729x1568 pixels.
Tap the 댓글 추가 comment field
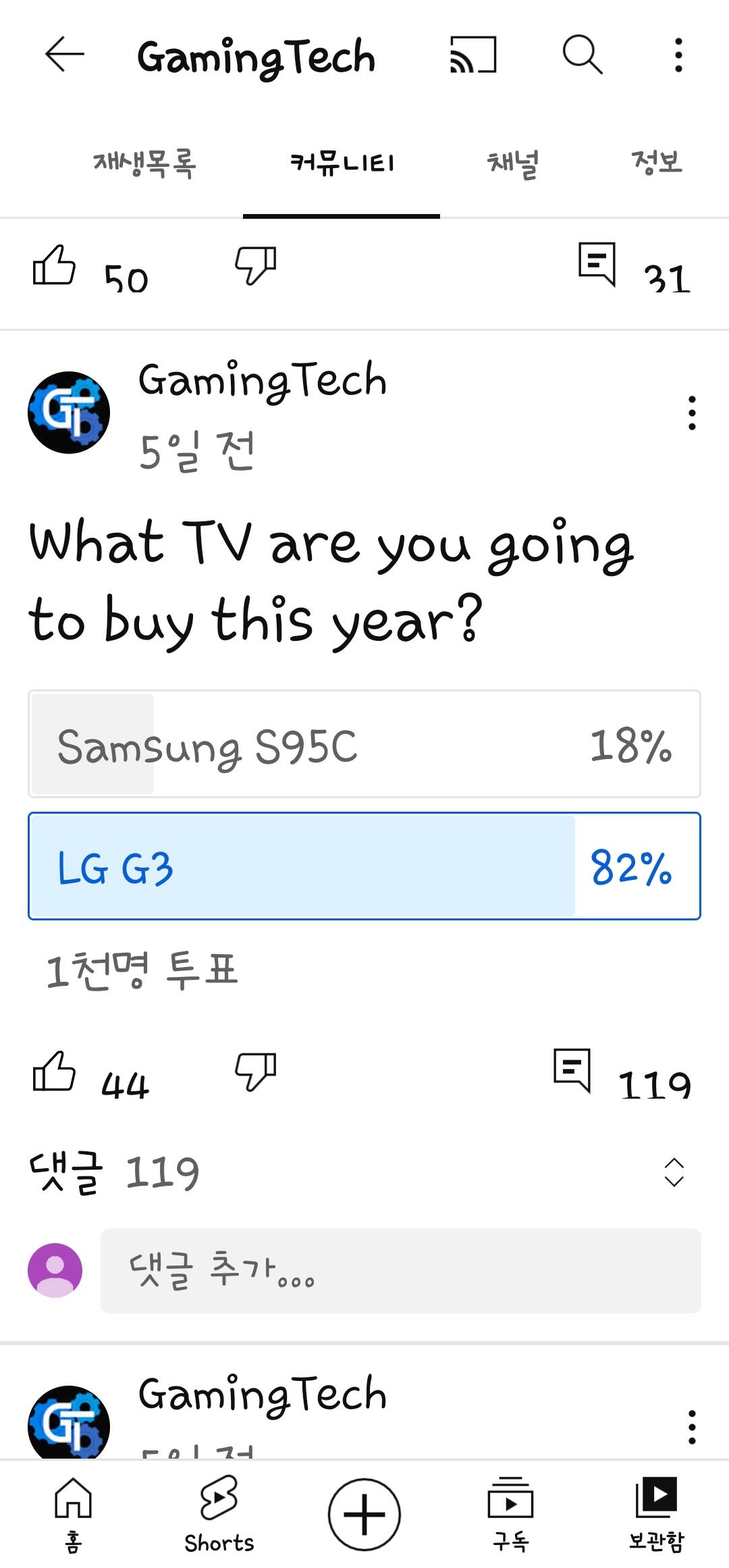[x=401, y=1271]
